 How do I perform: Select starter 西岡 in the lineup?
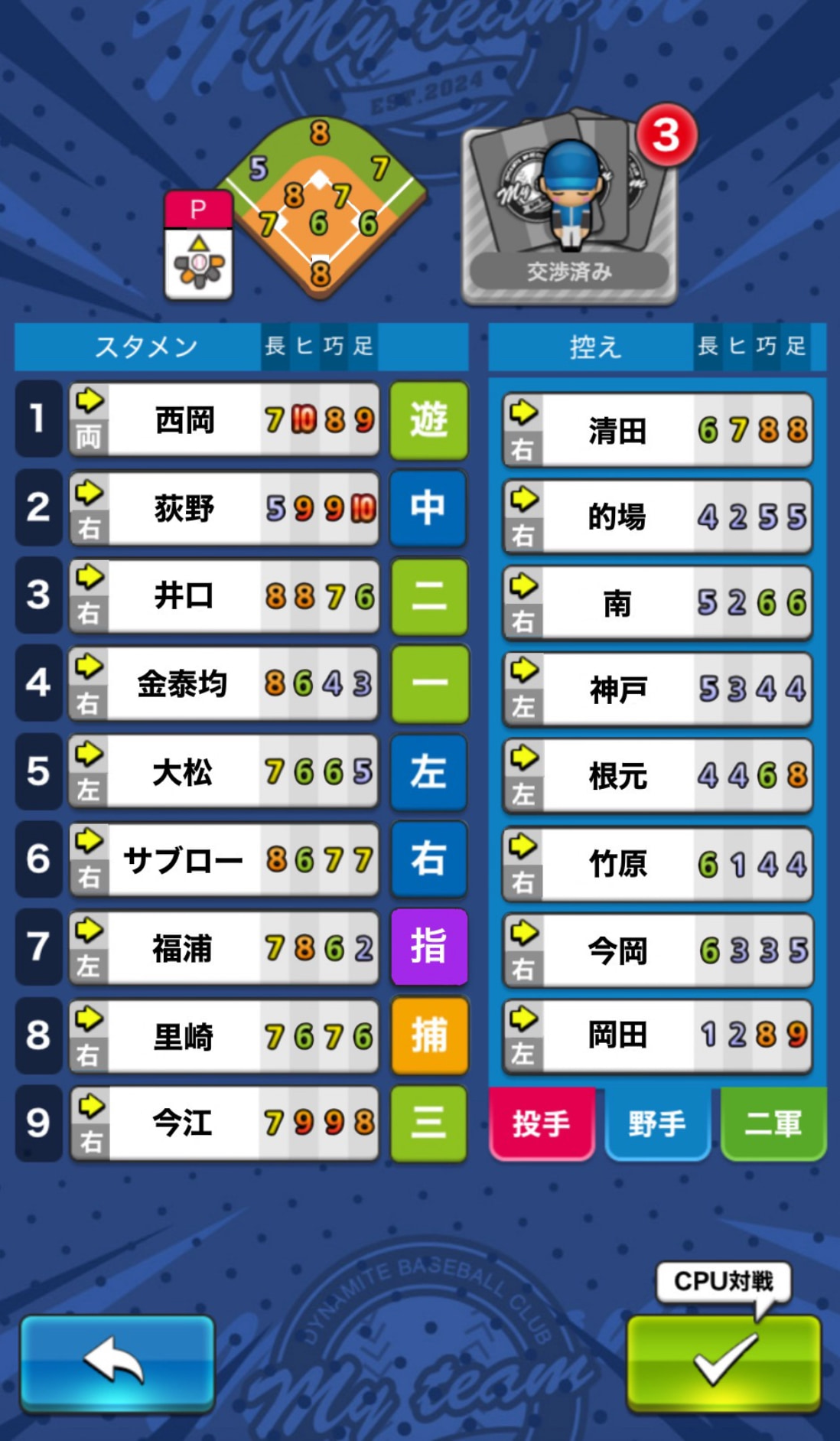click(223, 420)
